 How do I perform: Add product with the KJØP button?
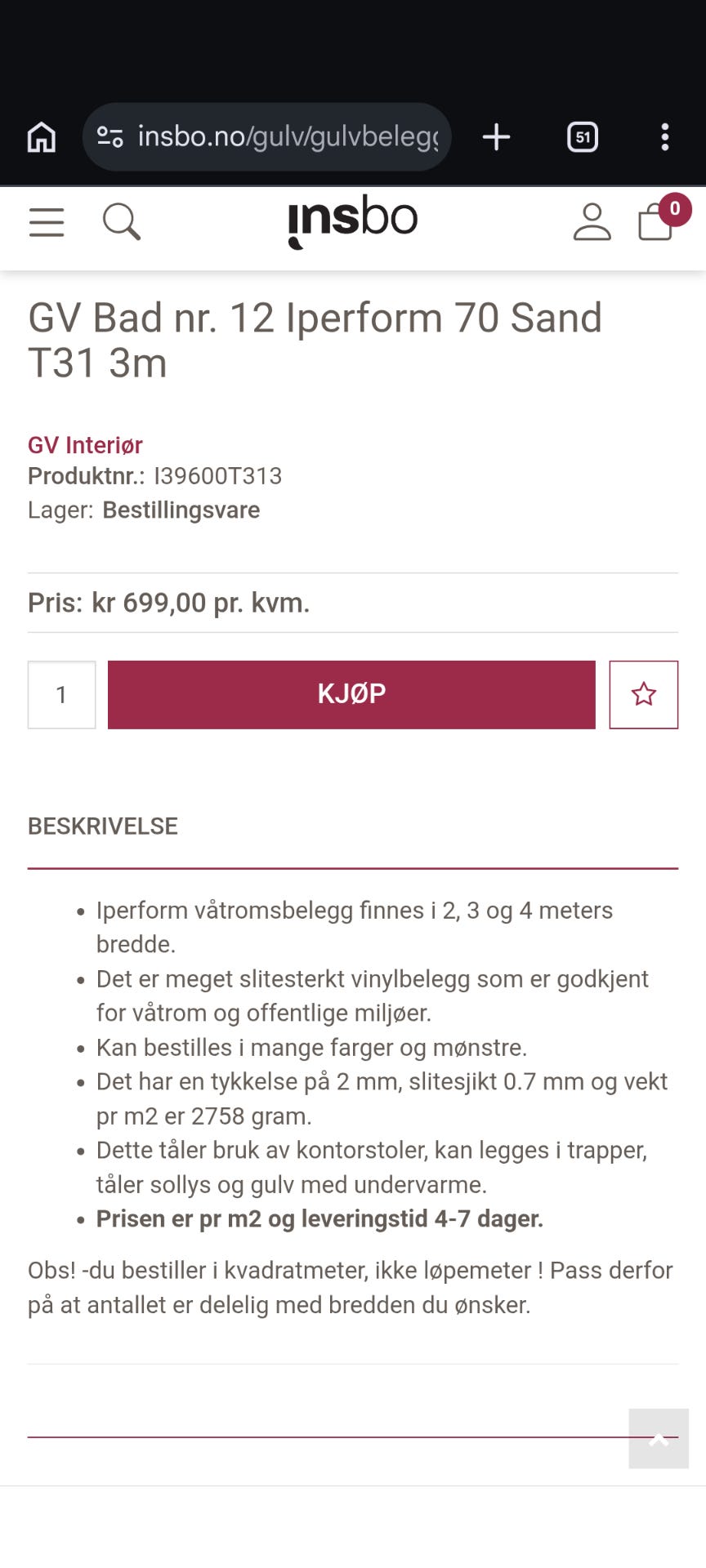(351, 694)
